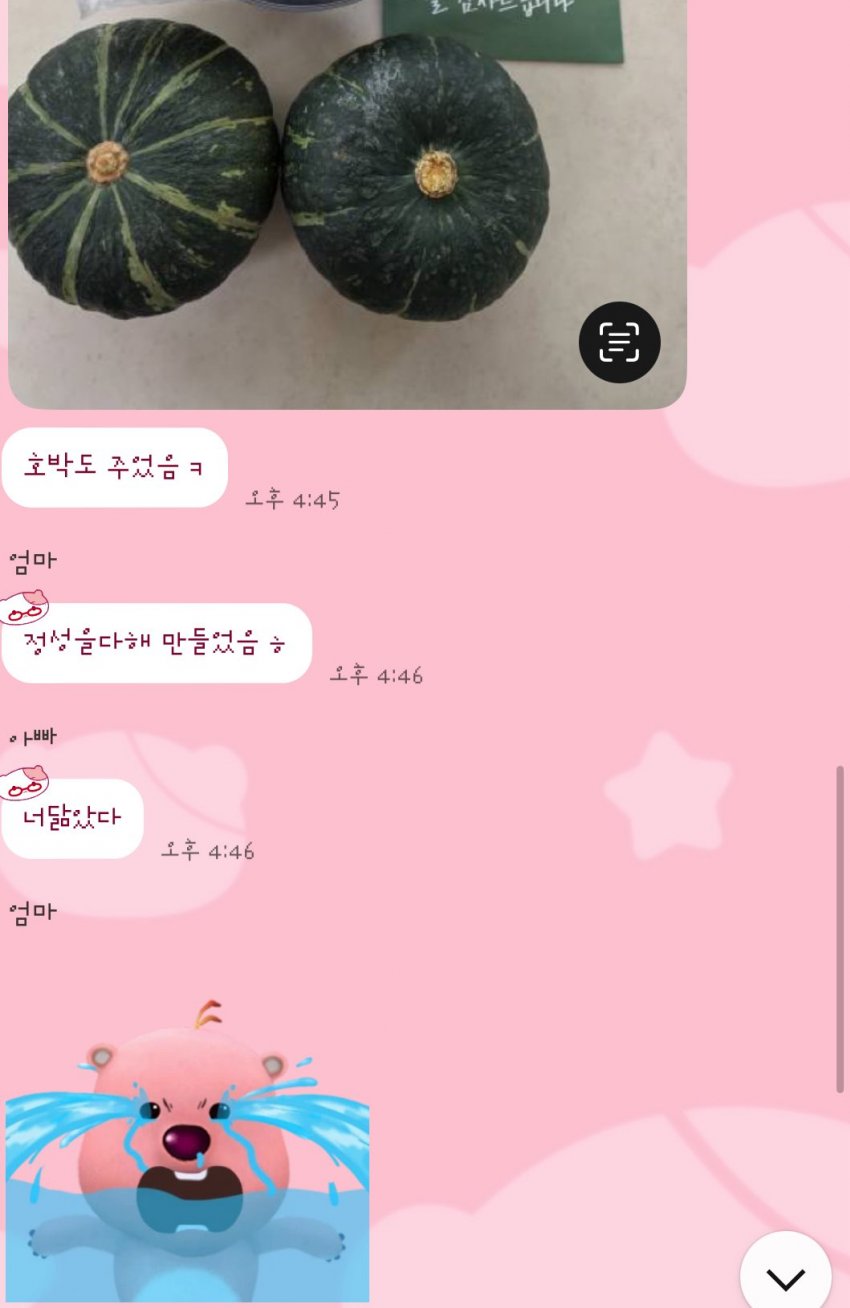Select the 정성을다해 만들었음 ㅎ message bubble
The width and height of the screenshot is (850, 1308).
(x=155, y=643)
